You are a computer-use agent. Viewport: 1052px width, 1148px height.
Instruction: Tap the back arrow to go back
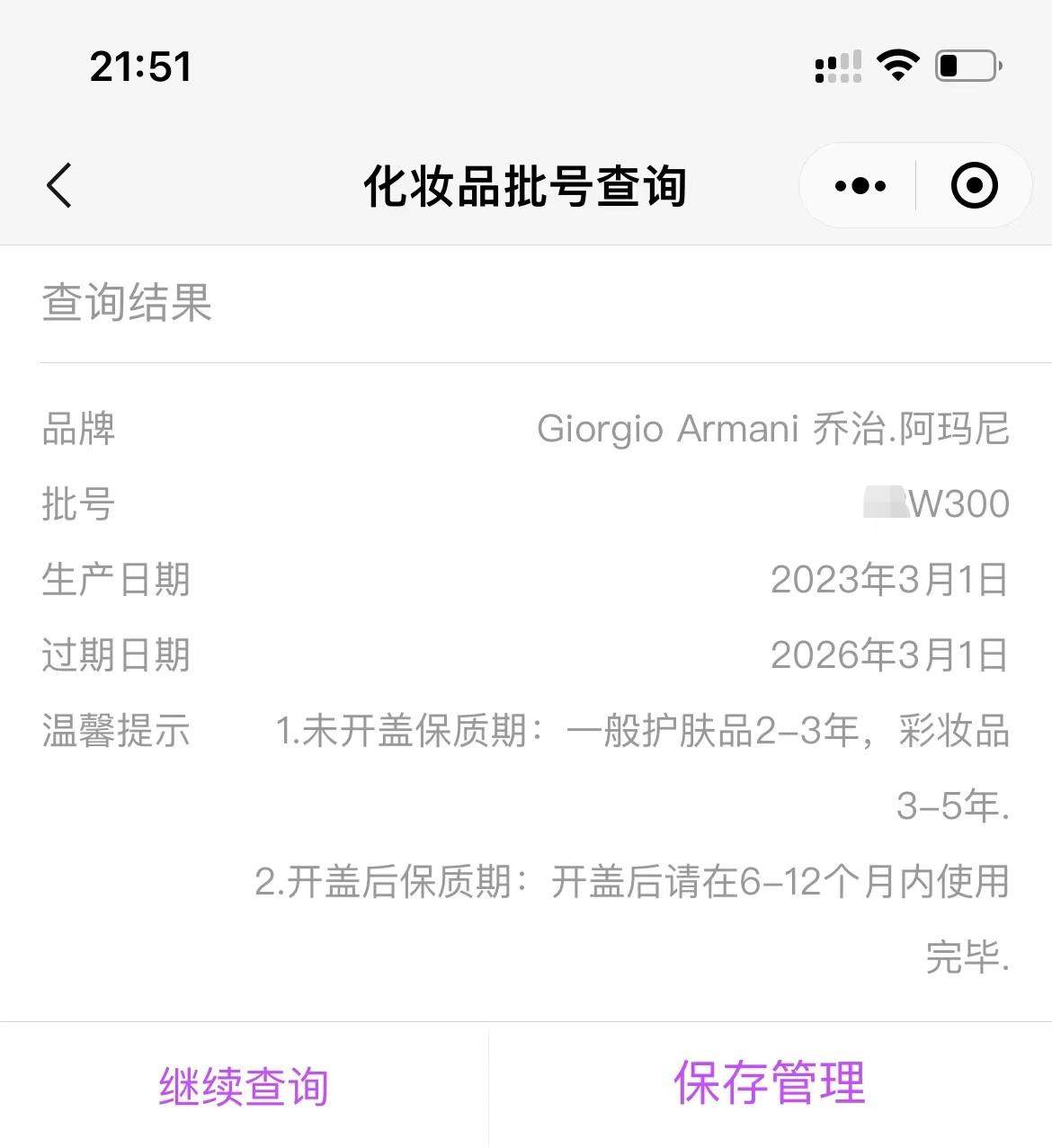(58, 186)
